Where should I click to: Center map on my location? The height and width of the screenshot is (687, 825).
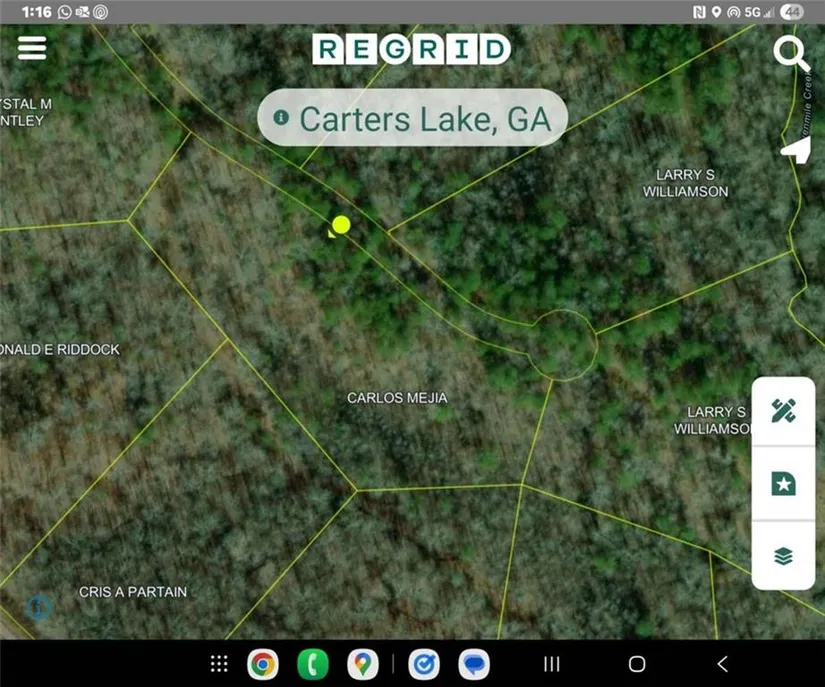[795, 150]
